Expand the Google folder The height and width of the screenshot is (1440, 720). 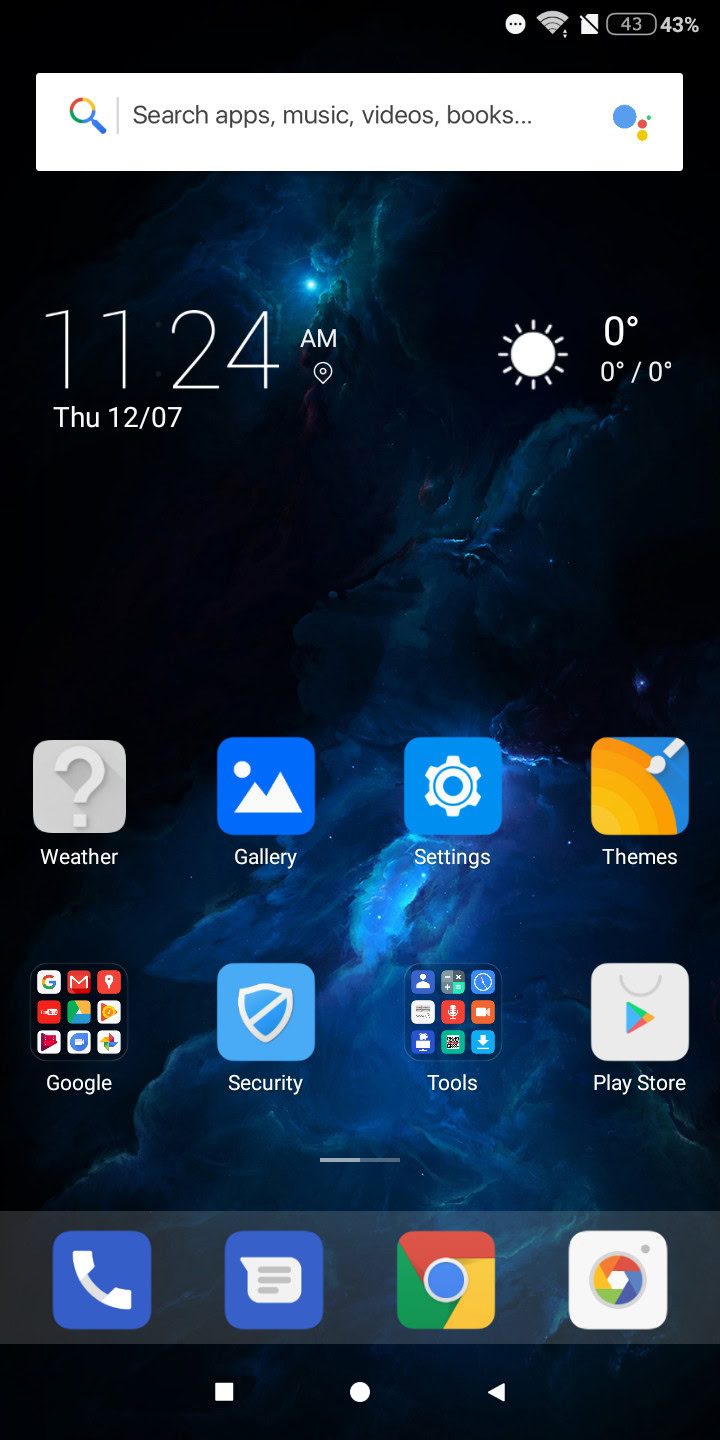[79, 1012]
